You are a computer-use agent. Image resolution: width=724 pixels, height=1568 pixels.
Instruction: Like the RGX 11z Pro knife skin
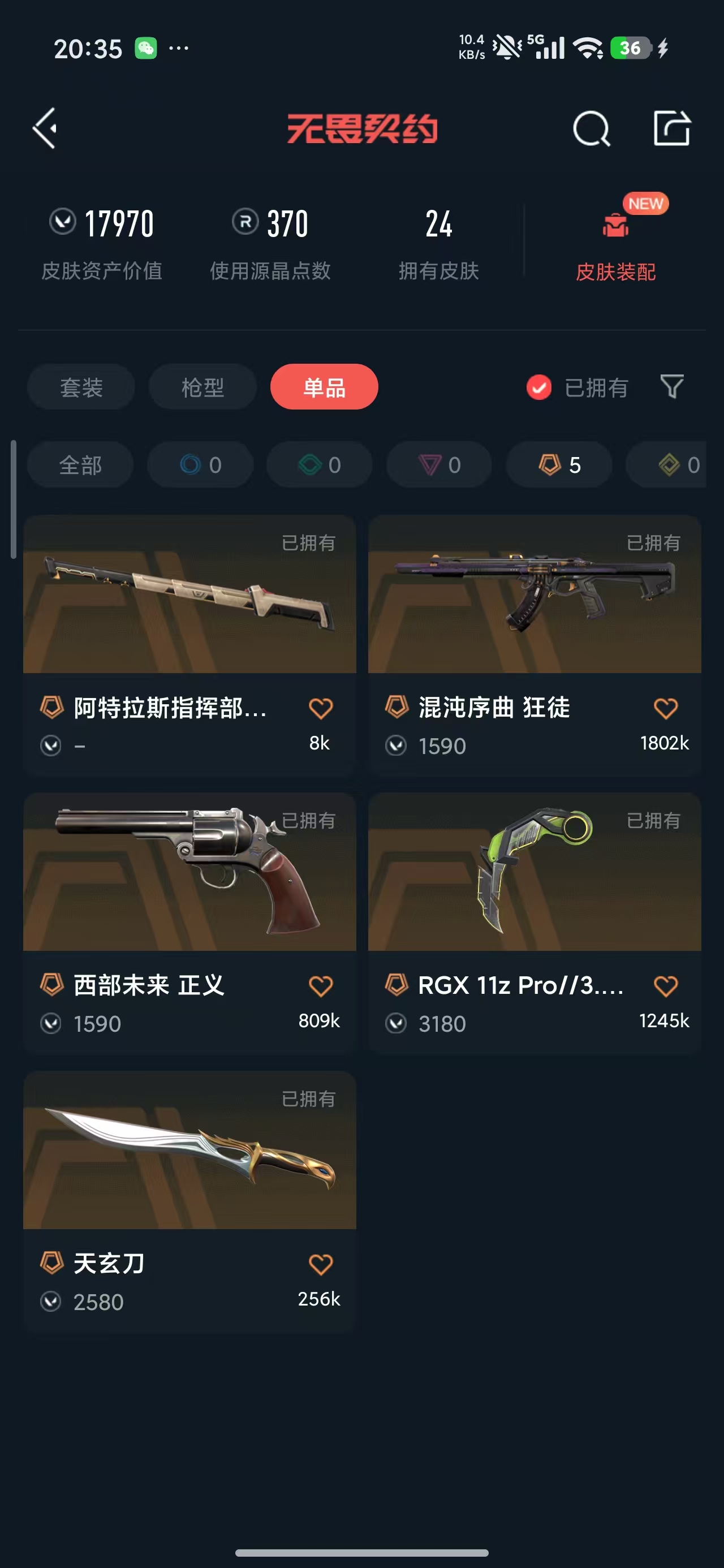click(x=665, y=986)
